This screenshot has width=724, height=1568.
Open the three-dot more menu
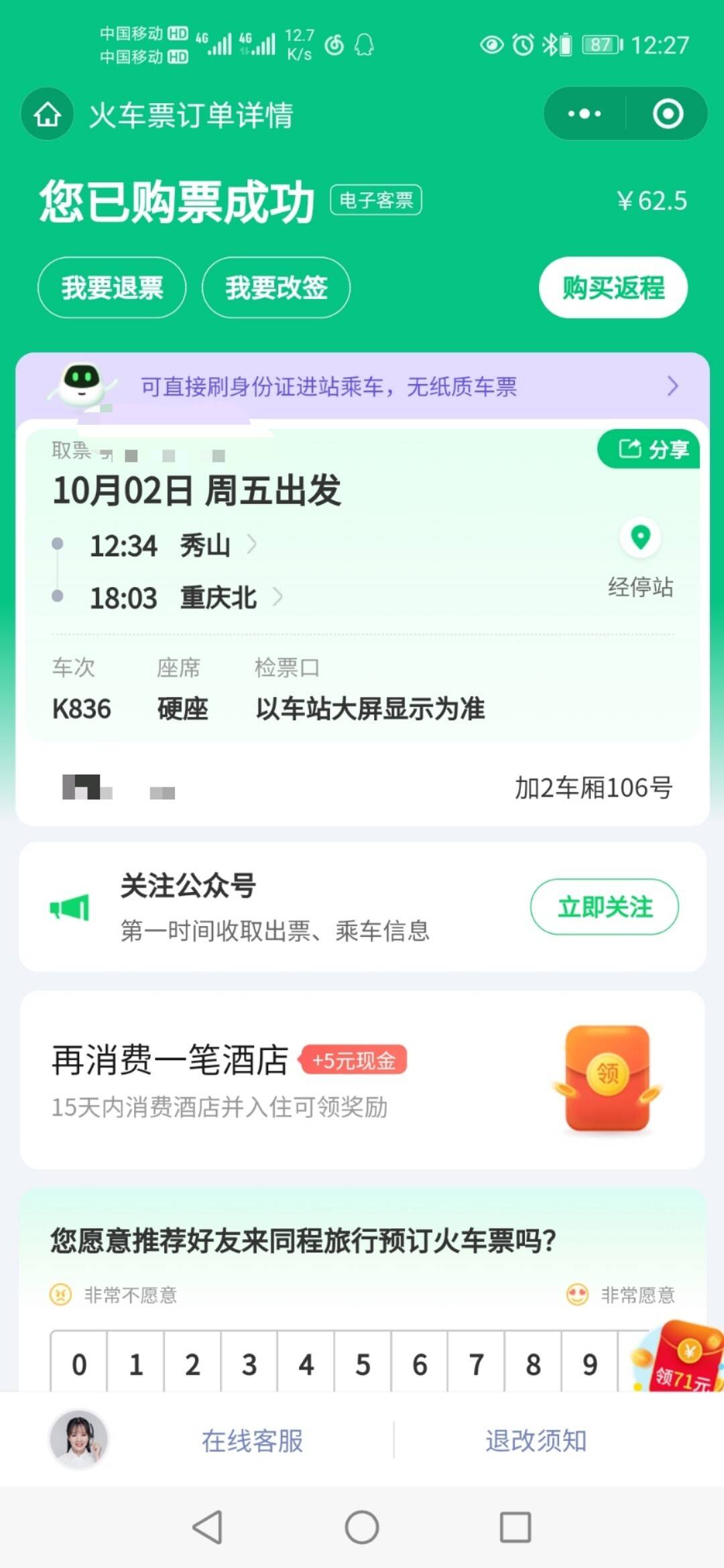585,114
